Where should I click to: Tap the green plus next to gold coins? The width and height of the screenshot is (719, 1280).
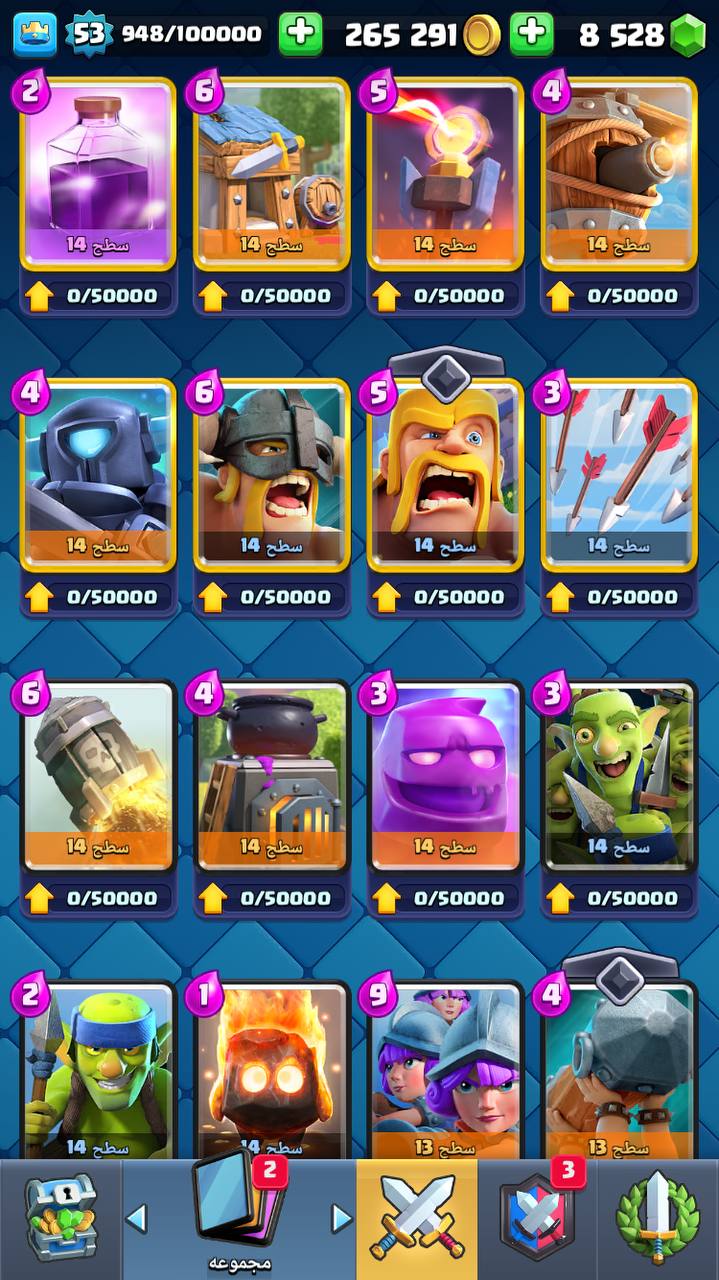coord(532,35)
